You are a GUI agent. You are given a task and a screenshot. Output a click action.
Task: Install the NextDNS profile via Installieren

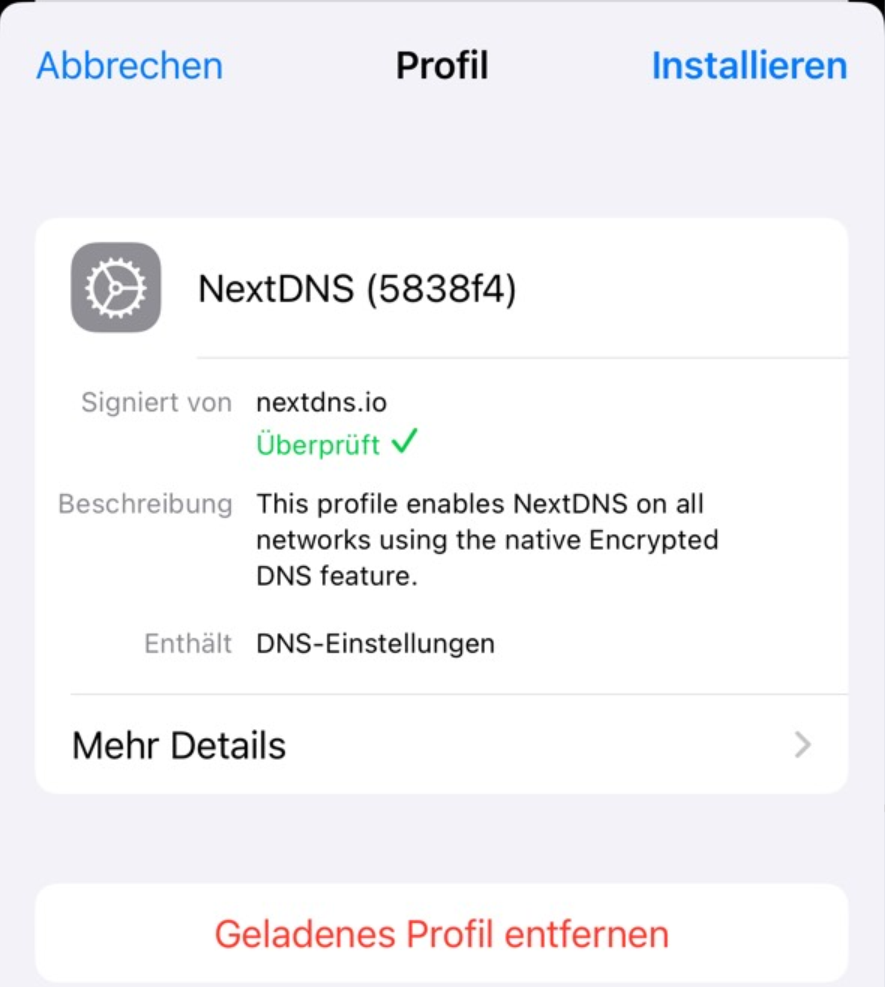click(x=749, y=66)
